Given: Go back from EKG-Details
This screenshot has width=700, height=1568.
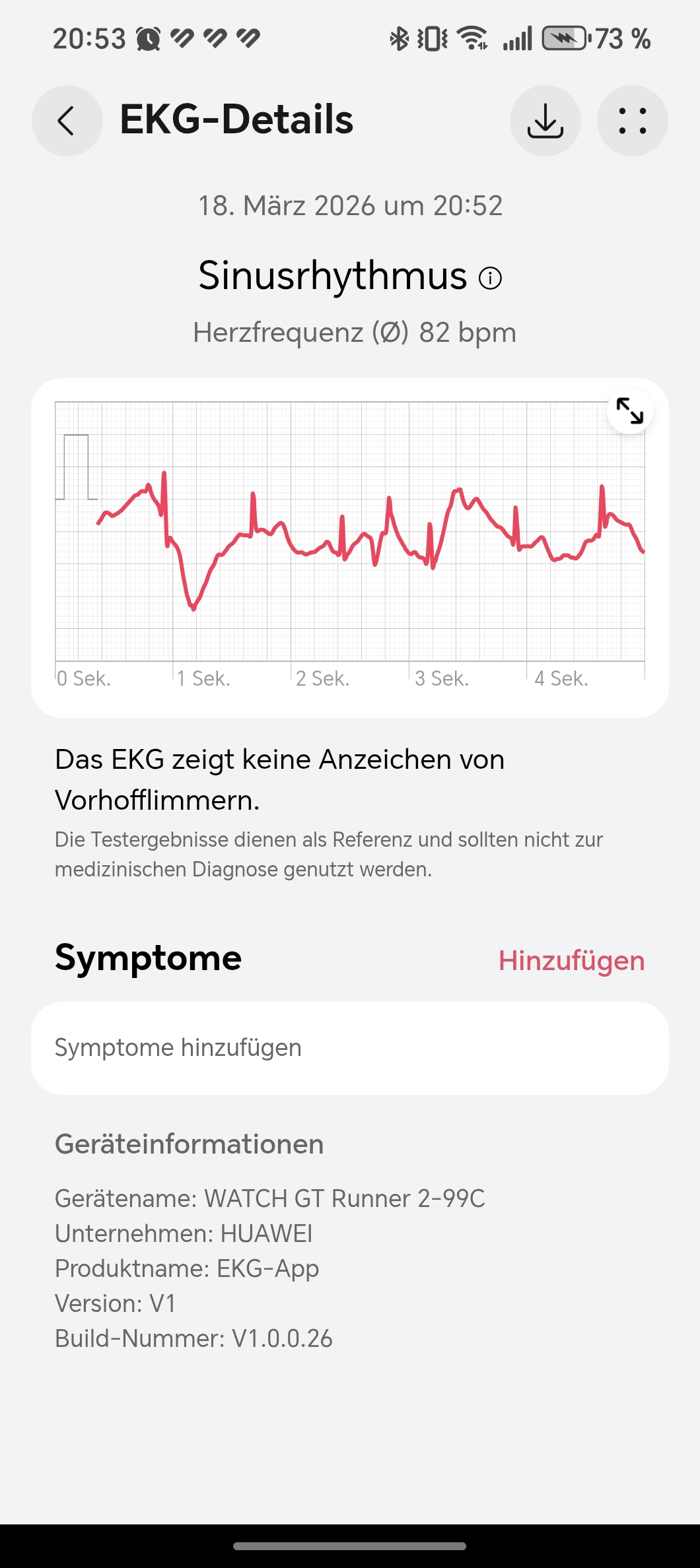Looking at the screenshot, I should coord(67,121).
